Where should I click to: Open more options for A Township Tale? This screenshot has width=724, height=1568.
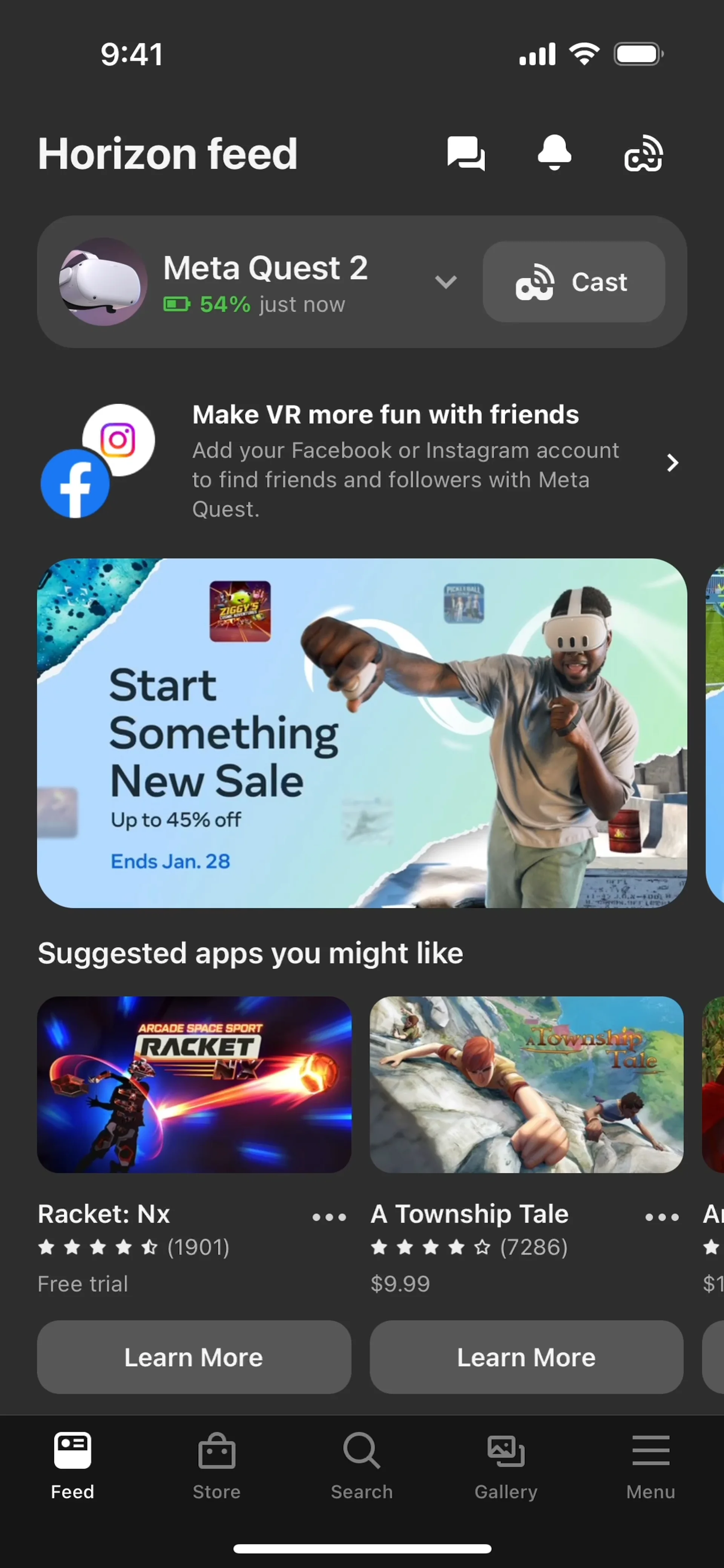pos(662,1217)
